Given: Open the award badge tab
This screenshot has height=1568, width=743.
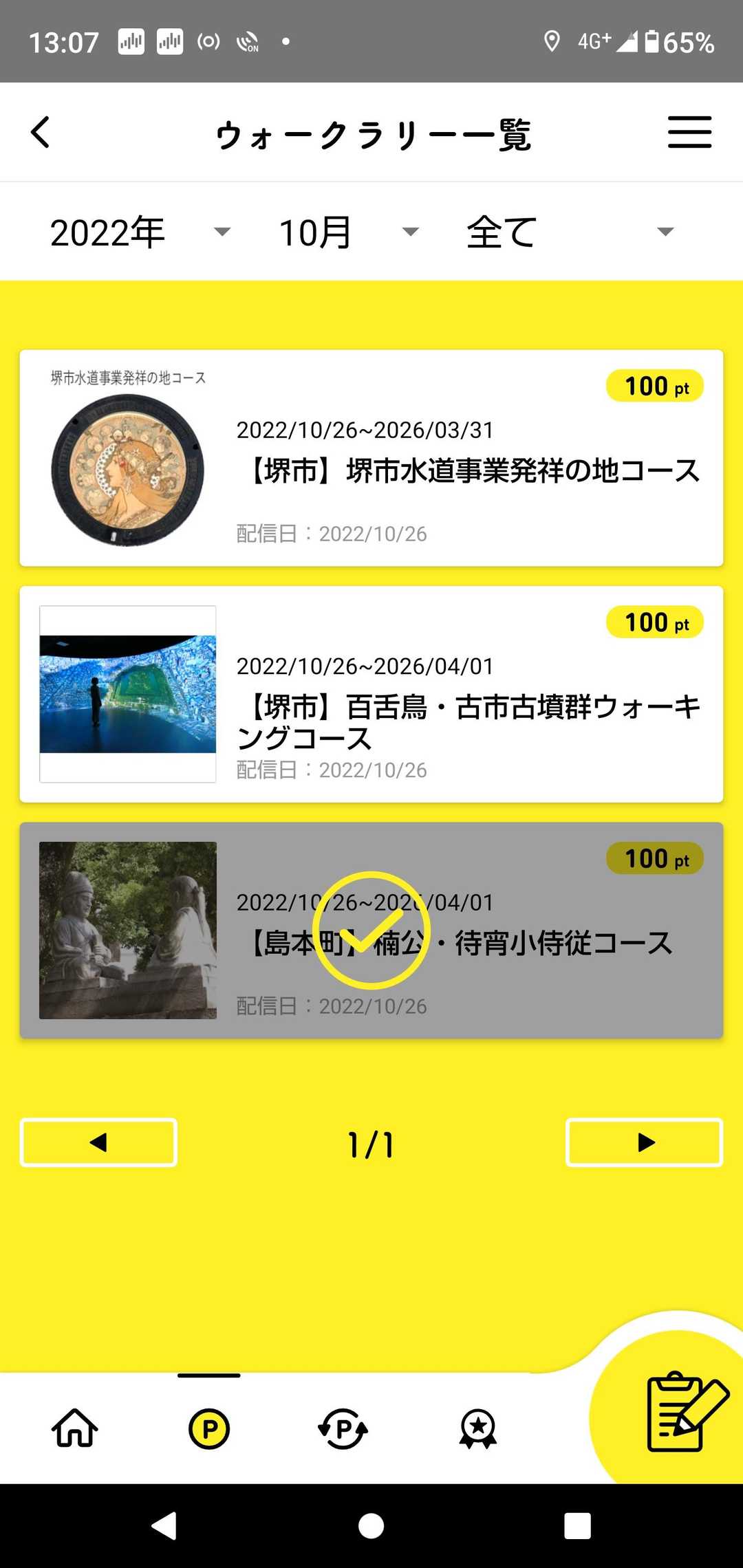Looking at the screenshot, I should (478, 1428).
